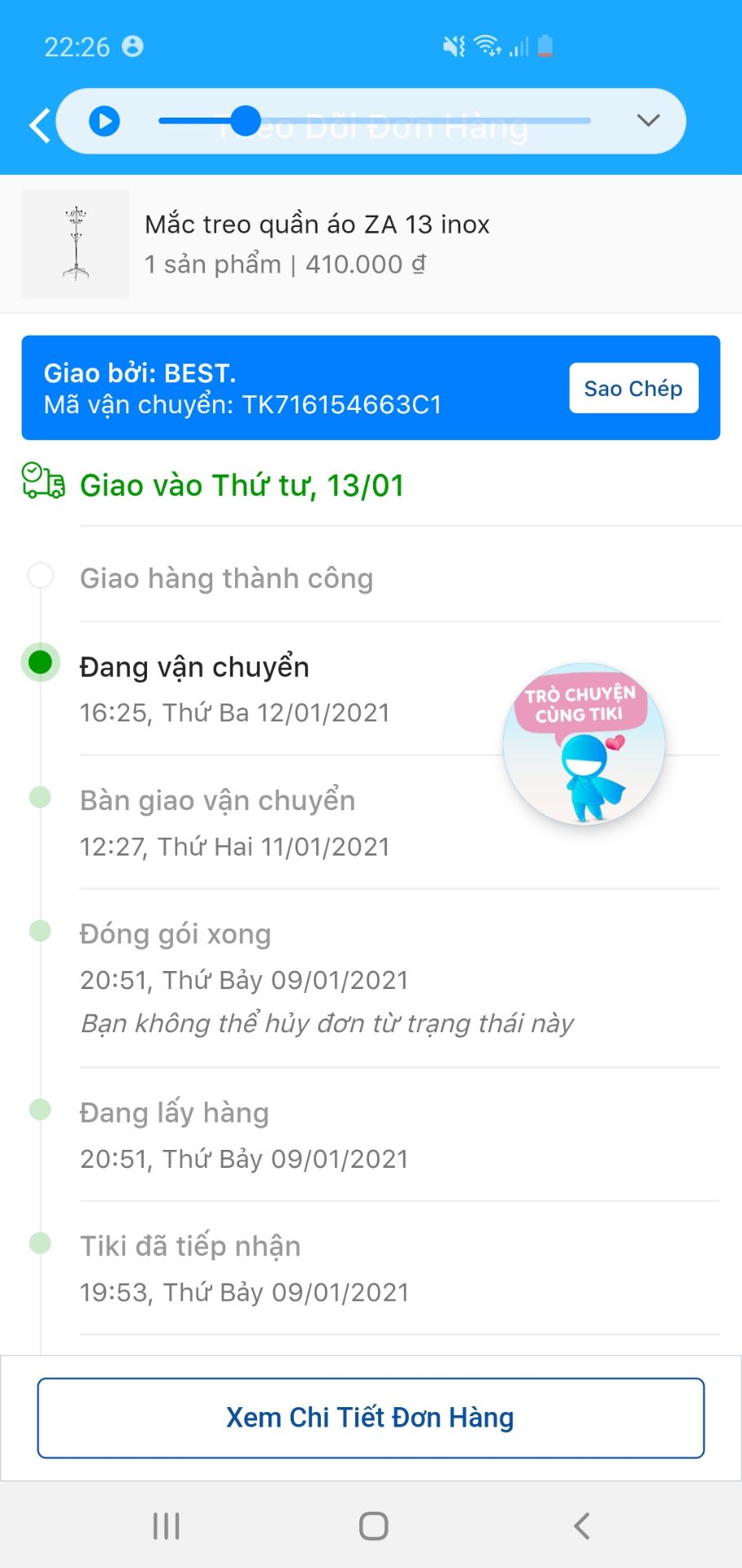
Task: Open Xem Chi Tiết Đơn Hàng
Action: click(371, 1417)
